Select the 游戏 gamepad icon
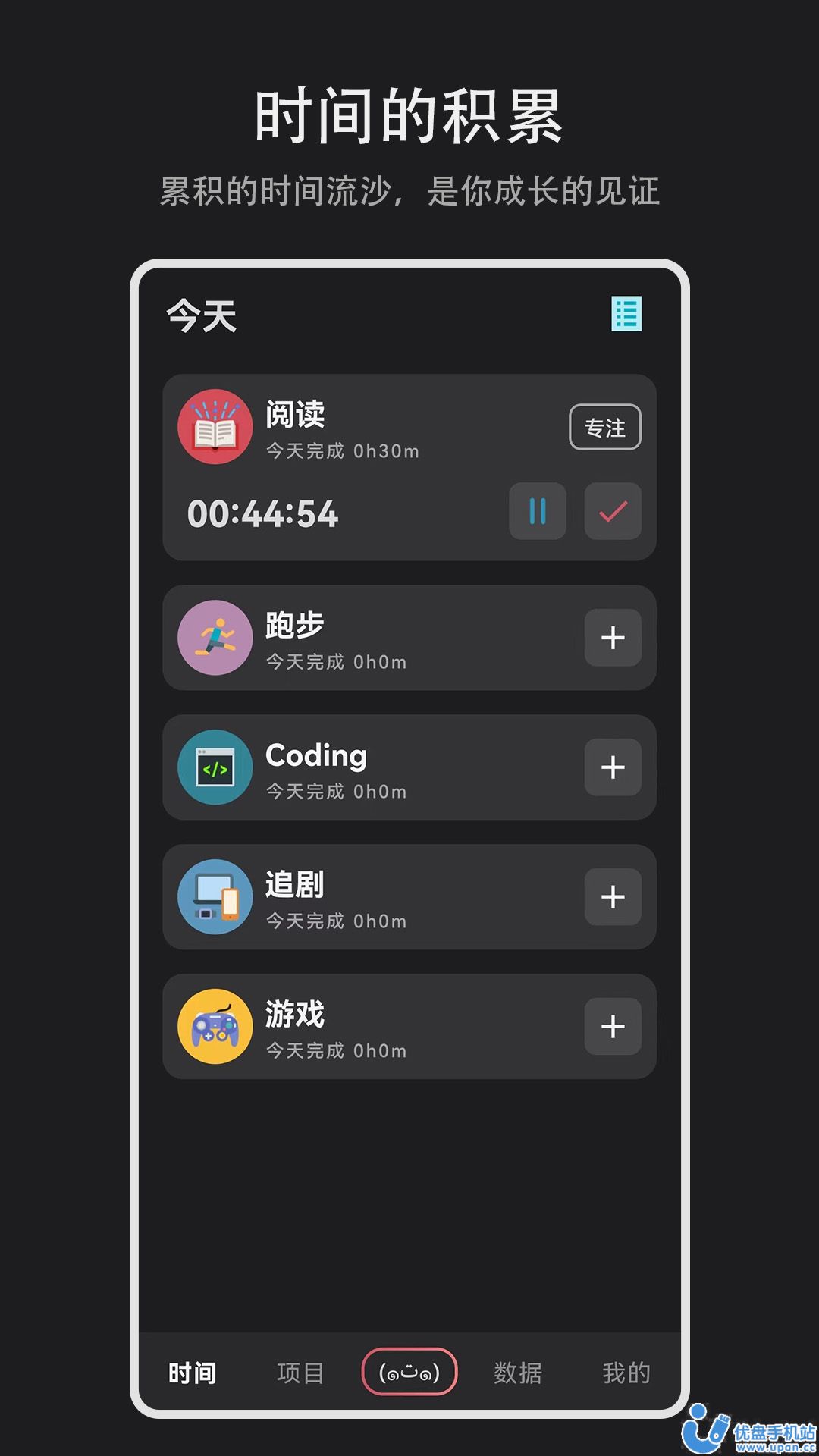 [x=215, y=1027]
